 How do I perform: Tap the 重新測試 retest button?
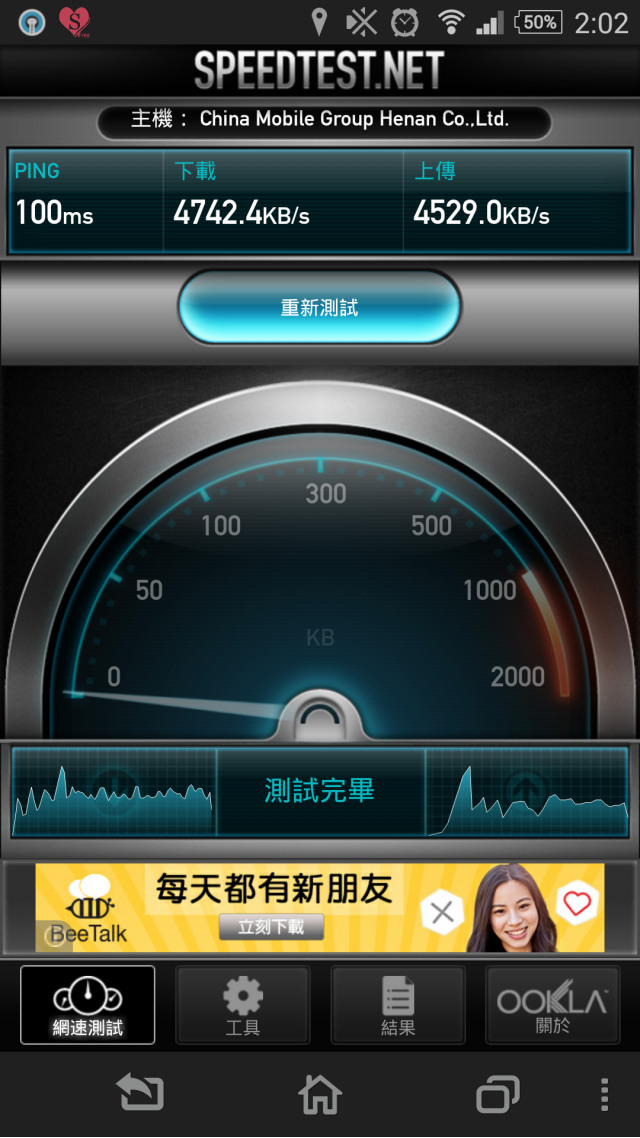pos(319,308)
